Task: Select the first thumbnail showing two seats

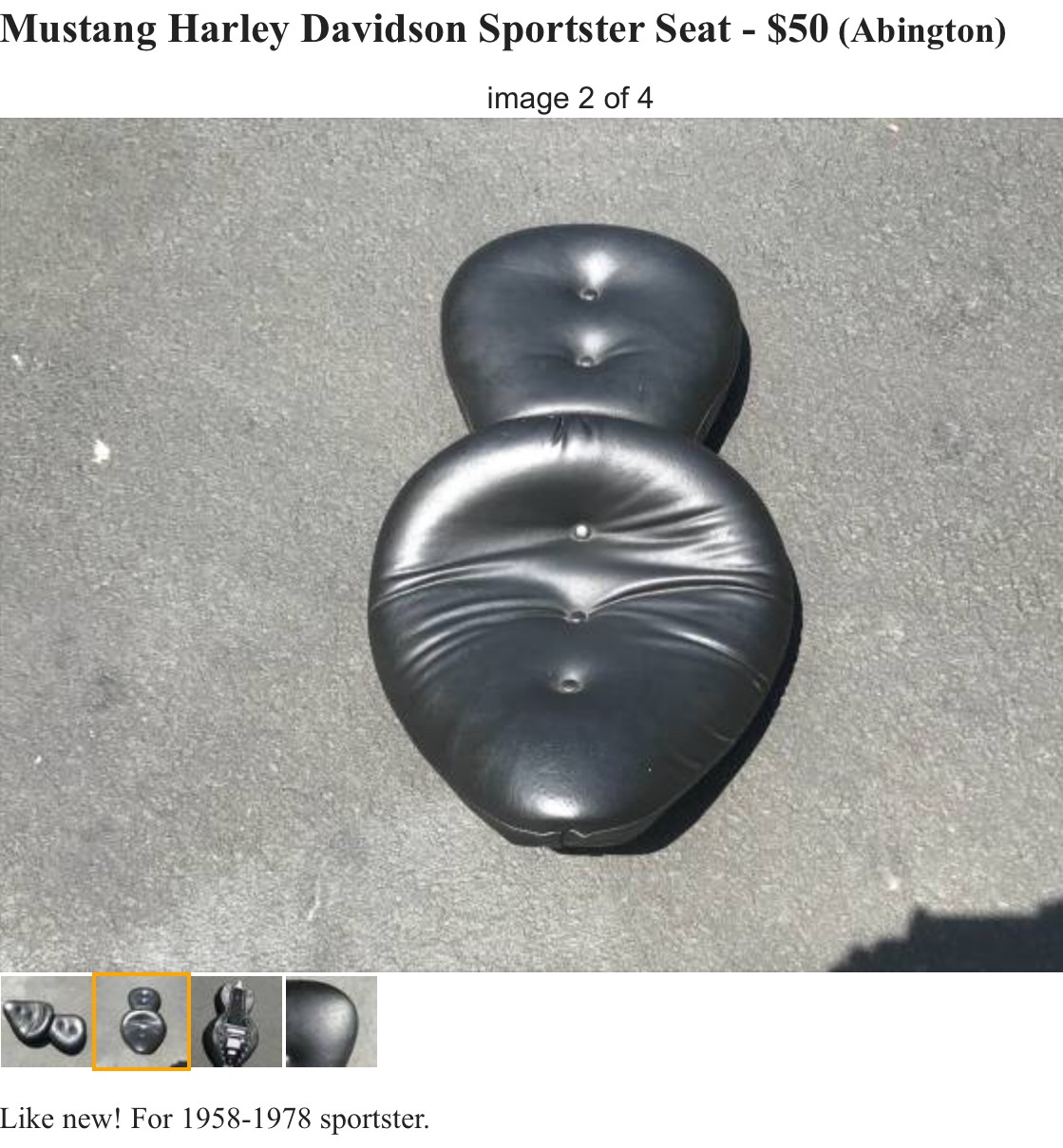Action: point(46,1022)
